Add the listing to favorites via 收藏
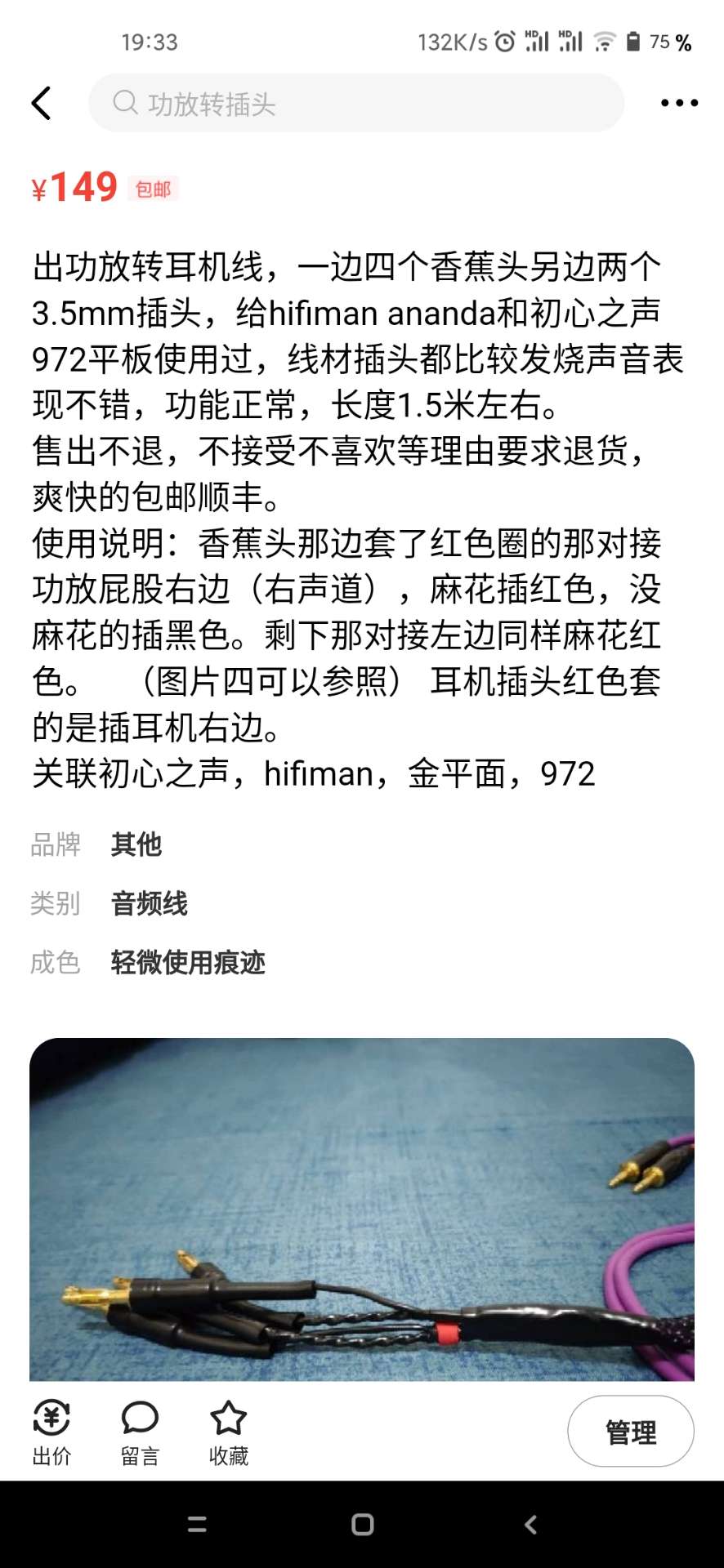Image resolution: width=724 pixels, height=1568 pixels. [x=228, y=1433]
